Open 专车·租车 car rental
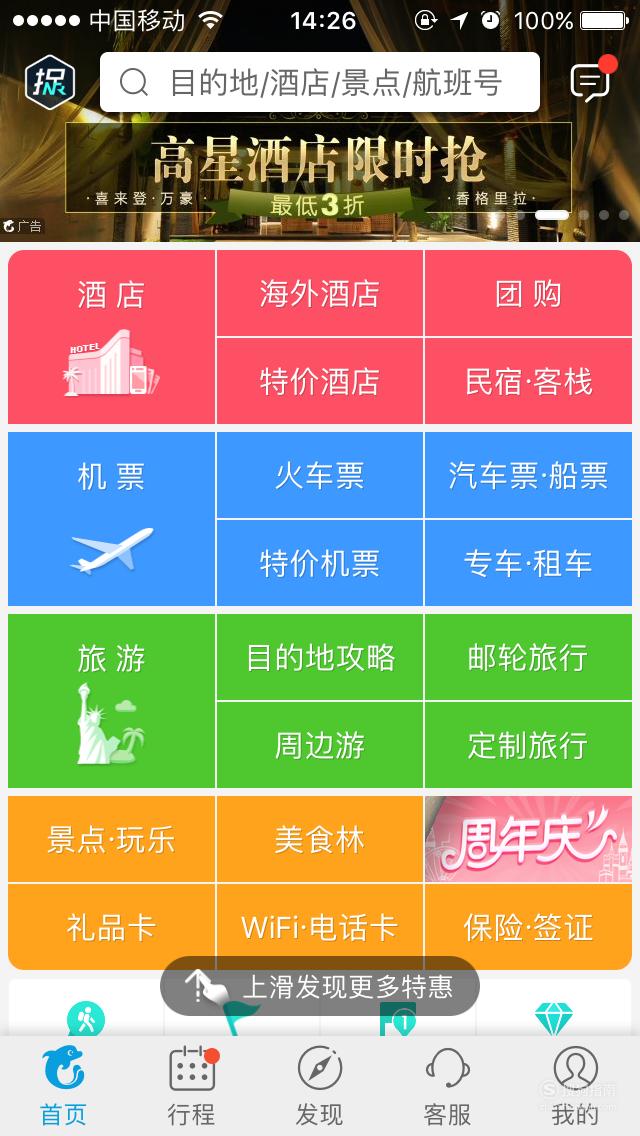The width and height of the screenshot is (640, 1136). pyautogui.click(x=528, y=563)
